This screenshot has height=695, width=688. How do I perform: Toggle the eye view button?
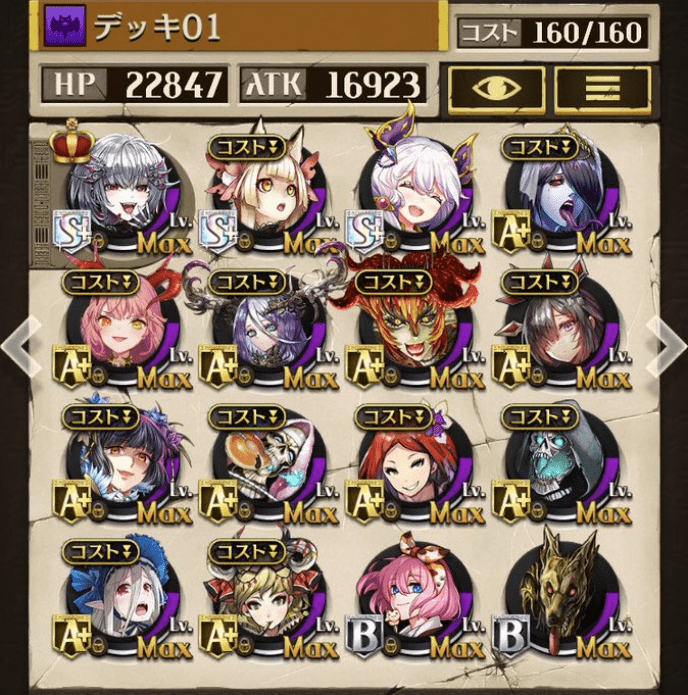click(496, 88)
